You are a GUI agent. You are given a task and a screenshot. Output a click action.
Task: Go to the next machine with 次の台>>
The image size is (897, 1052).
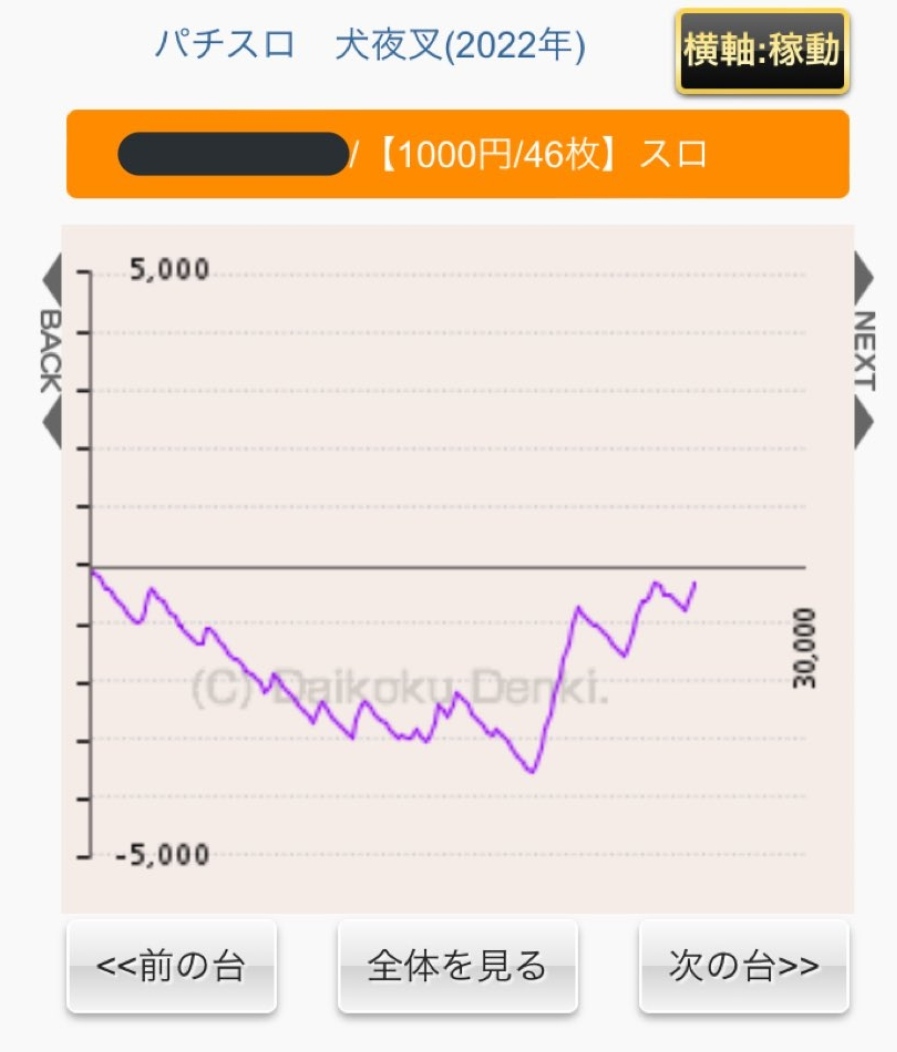click(744, 966)
